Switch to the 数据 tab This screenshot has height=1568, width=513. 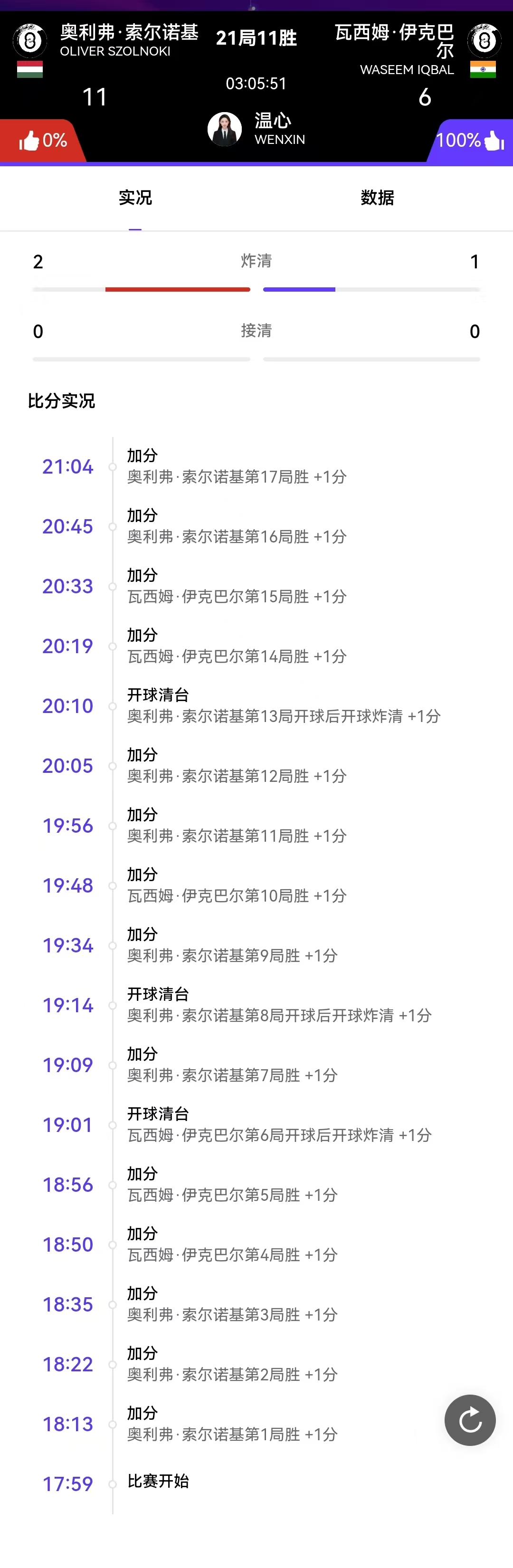(x=377, y=198)
